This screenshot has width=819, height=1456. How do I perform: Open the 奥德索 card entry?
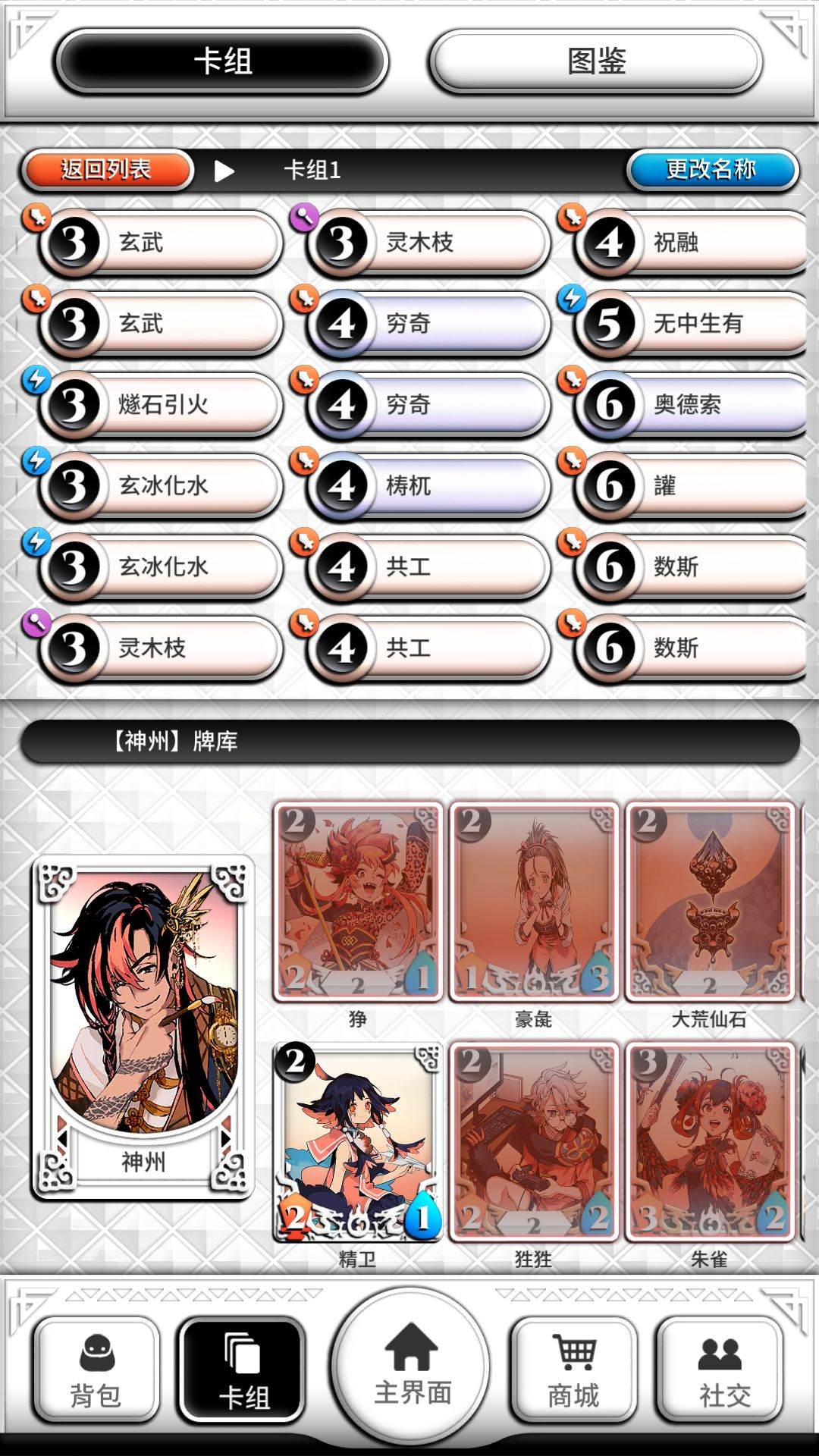coord(690,405)
